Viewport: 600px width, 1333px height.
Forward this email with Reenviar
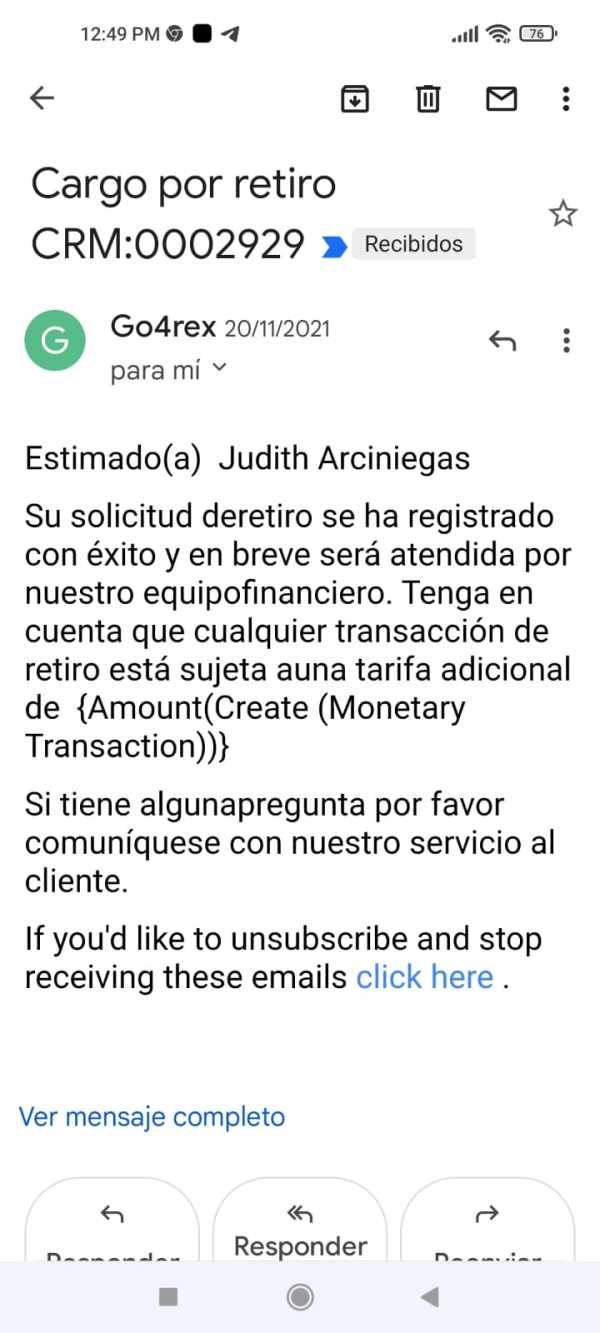[487, 1220]
